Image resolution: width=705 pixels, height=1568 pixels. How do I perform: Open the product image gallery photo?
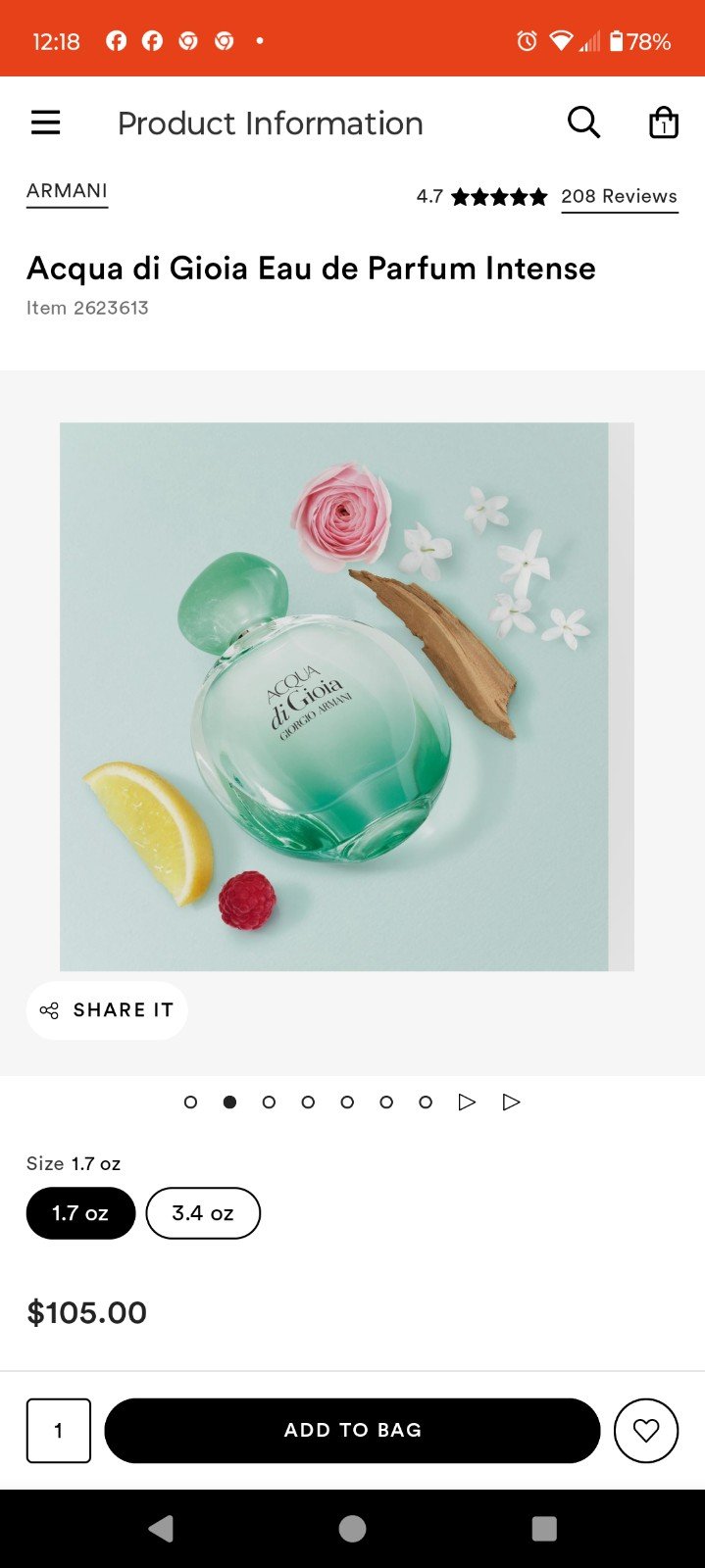point(333,697)
